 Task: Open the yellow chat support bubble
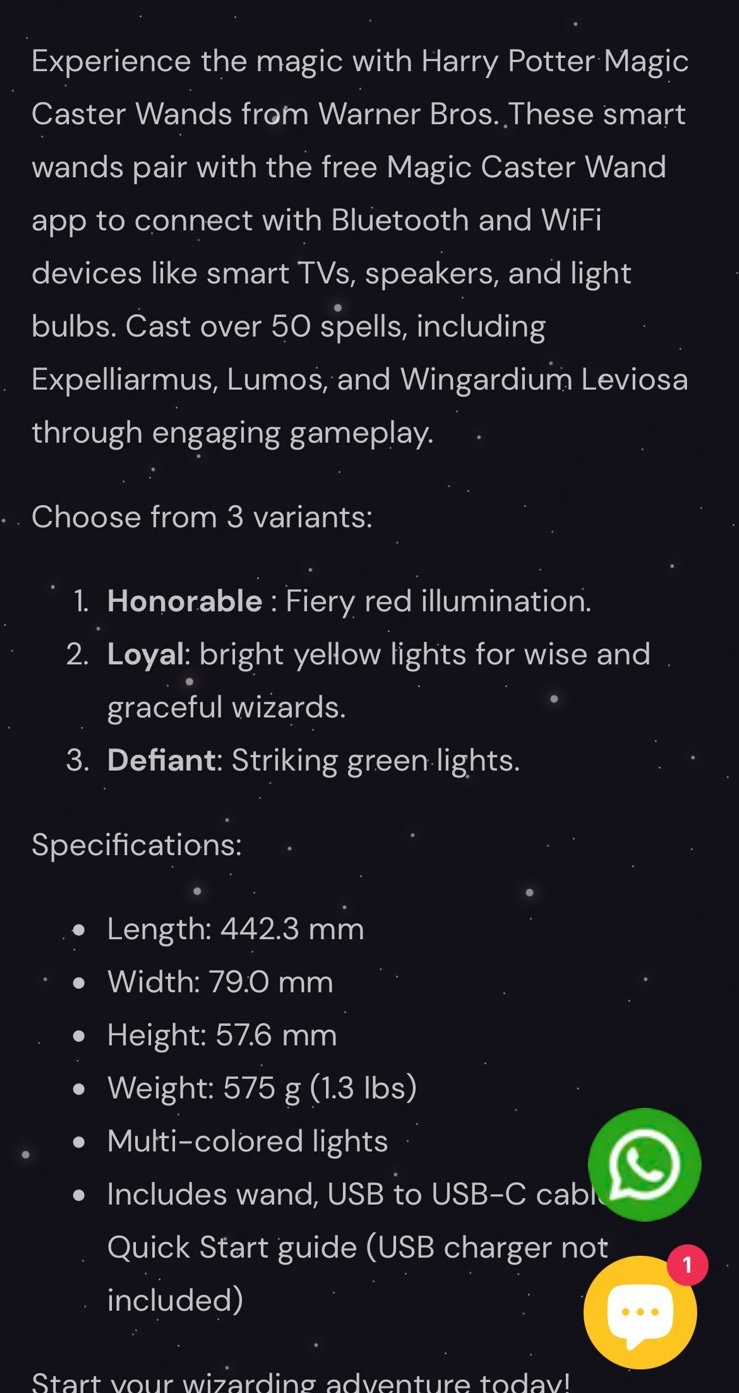pos(640,1312)
